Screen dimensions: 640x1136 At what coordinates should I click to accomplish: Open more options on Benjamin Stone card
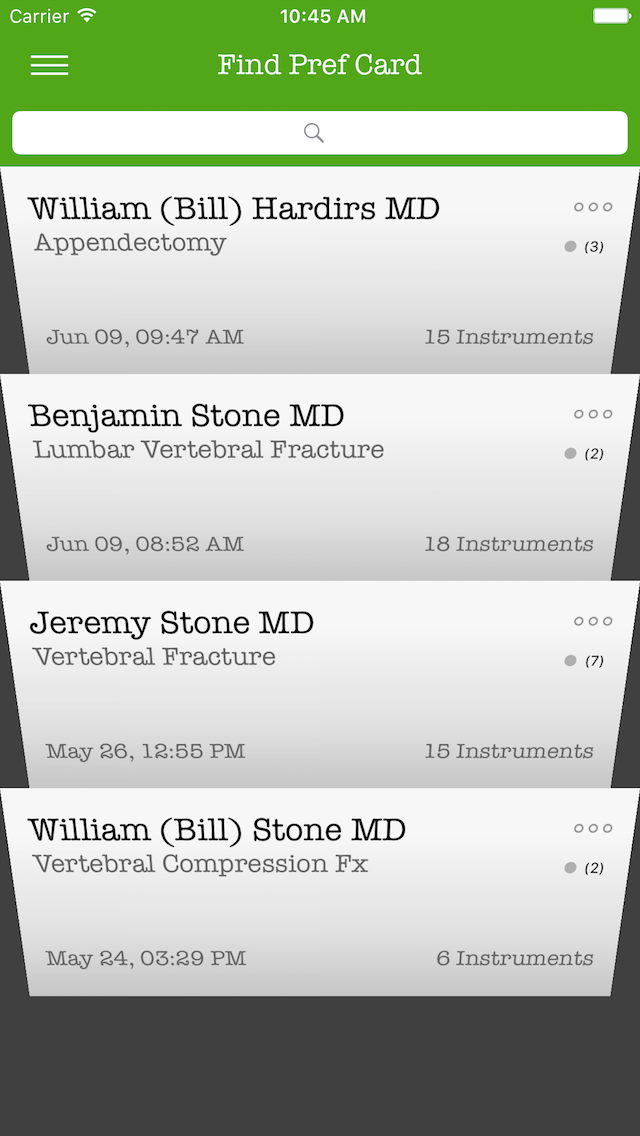click(593, 414)
